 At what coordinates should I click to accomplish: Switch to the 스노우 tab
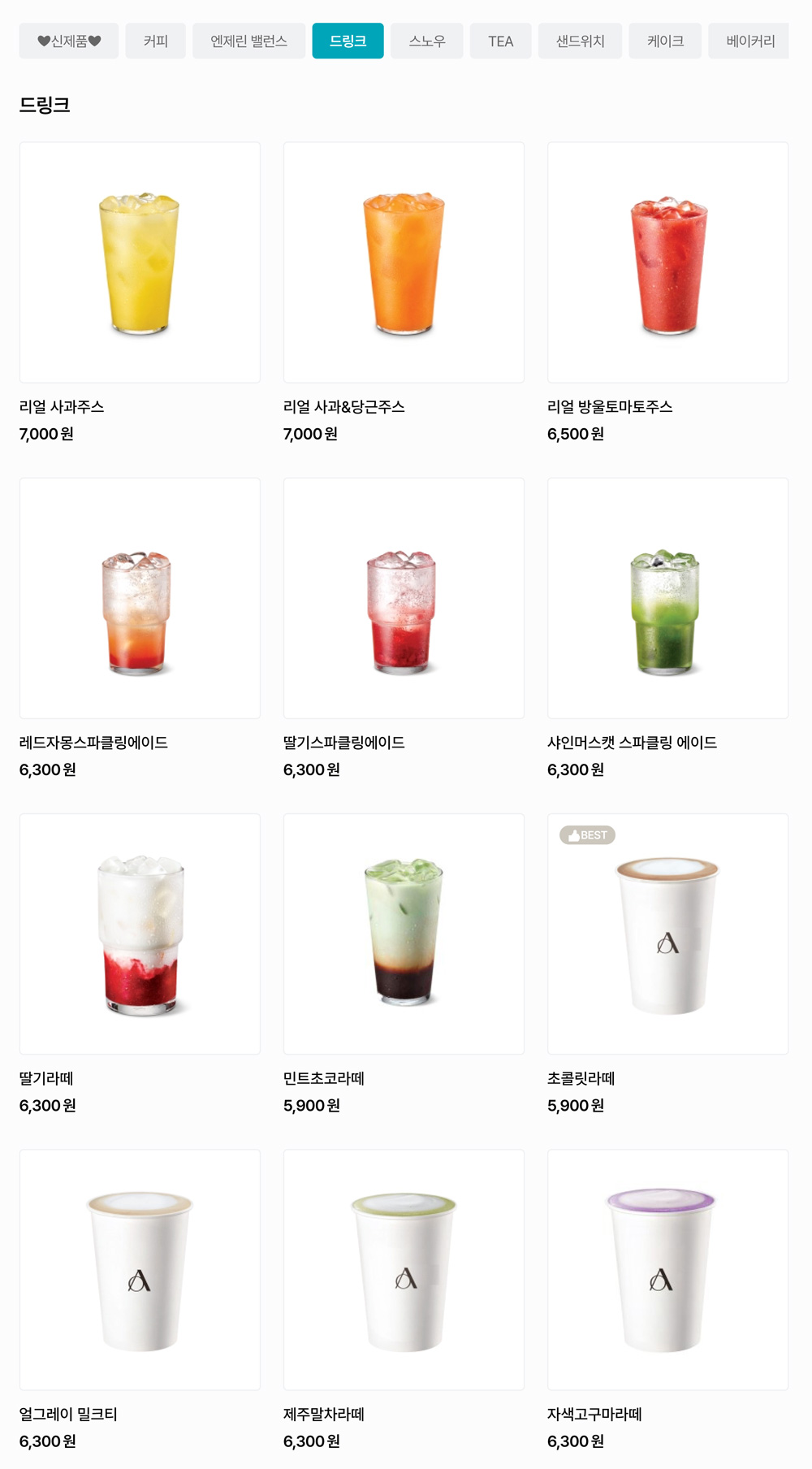(427, 41)
